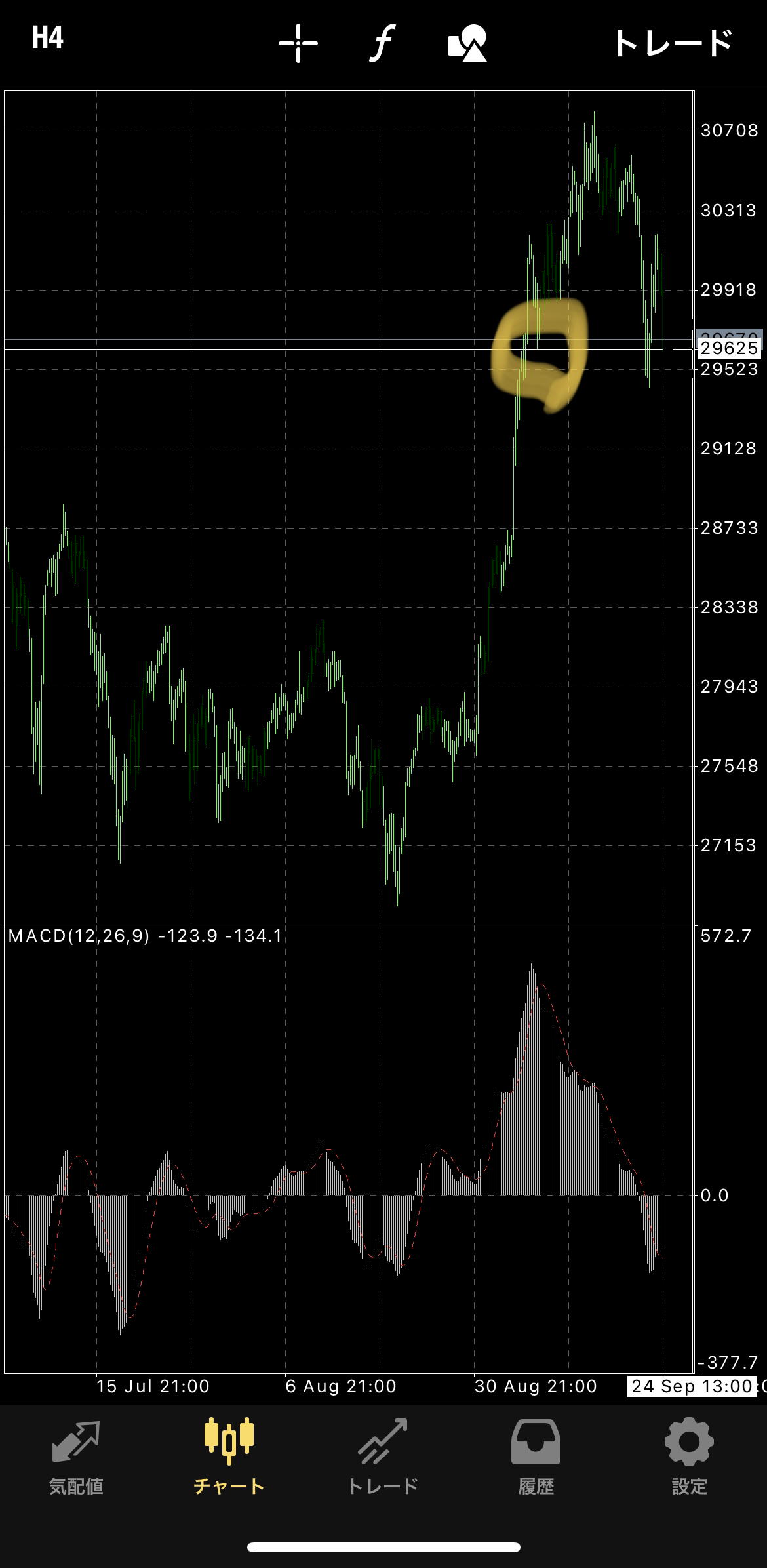Open the drawing objects tool
The image size is (767, 1568).
tap(467, 43)
